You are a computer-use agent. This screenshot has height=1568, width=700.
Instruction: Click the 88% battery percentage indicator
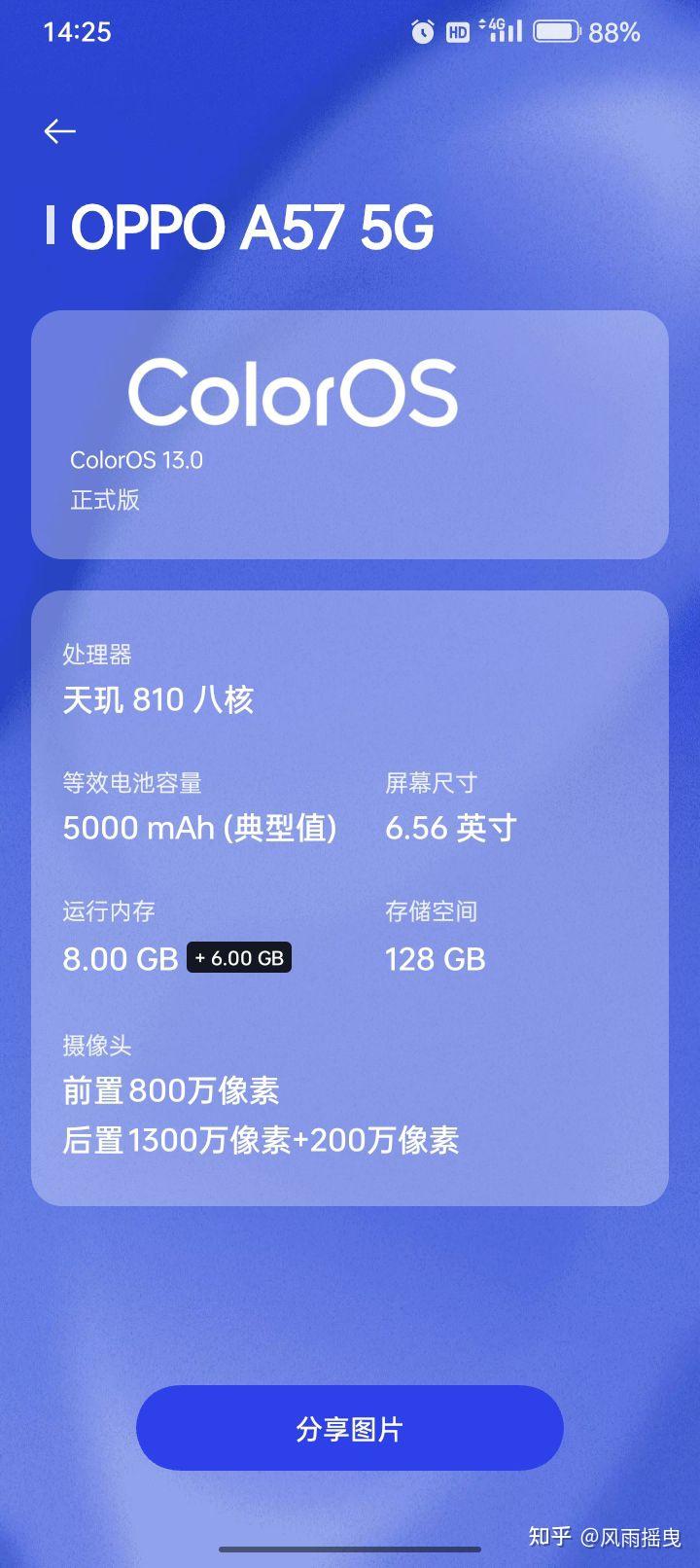(x=614, y=32)
